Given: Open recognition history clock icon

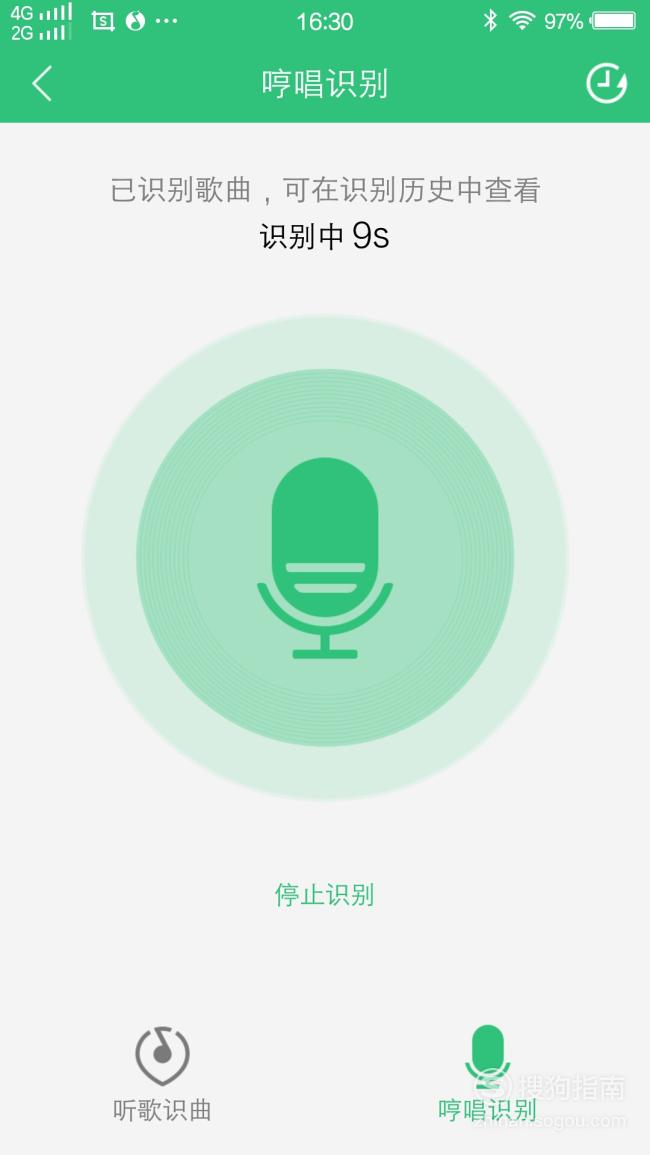Looking at the screenshot, I should [606, 83].
